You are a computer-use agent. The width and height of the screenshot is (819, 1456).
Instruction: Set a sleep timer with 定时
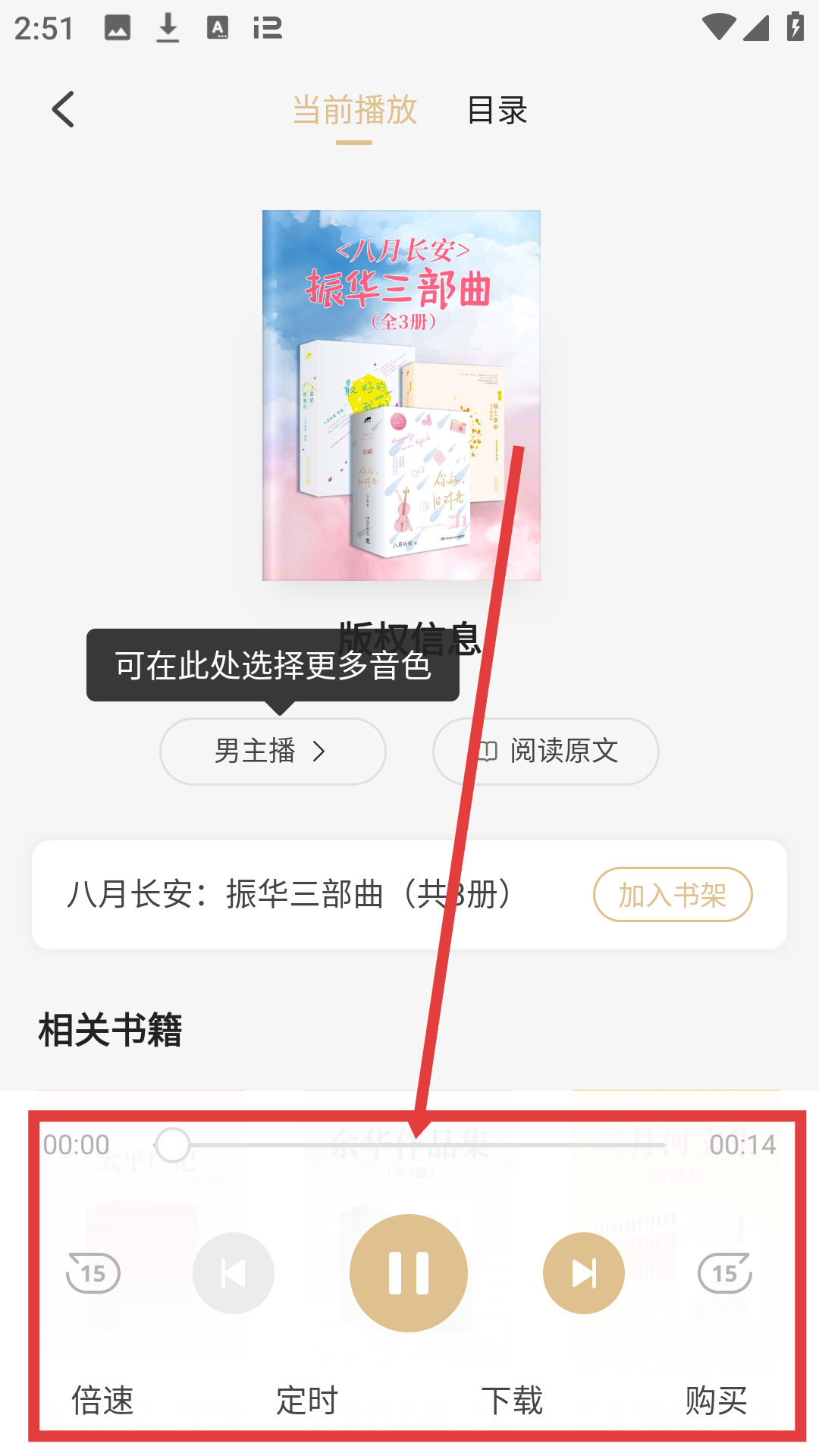pos(307,1400)
